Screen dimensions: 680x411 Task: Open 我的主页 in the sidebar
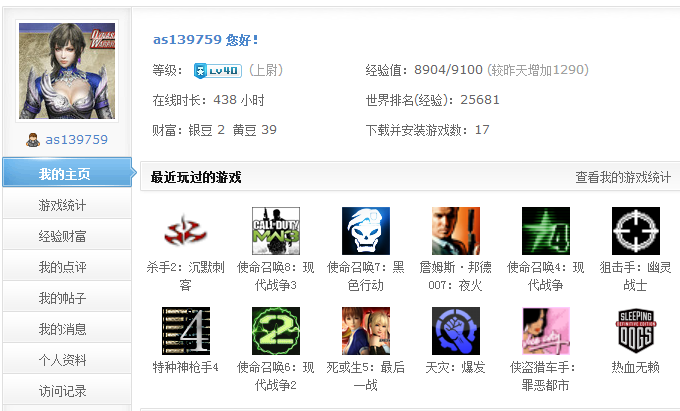(x=65, y=174)
